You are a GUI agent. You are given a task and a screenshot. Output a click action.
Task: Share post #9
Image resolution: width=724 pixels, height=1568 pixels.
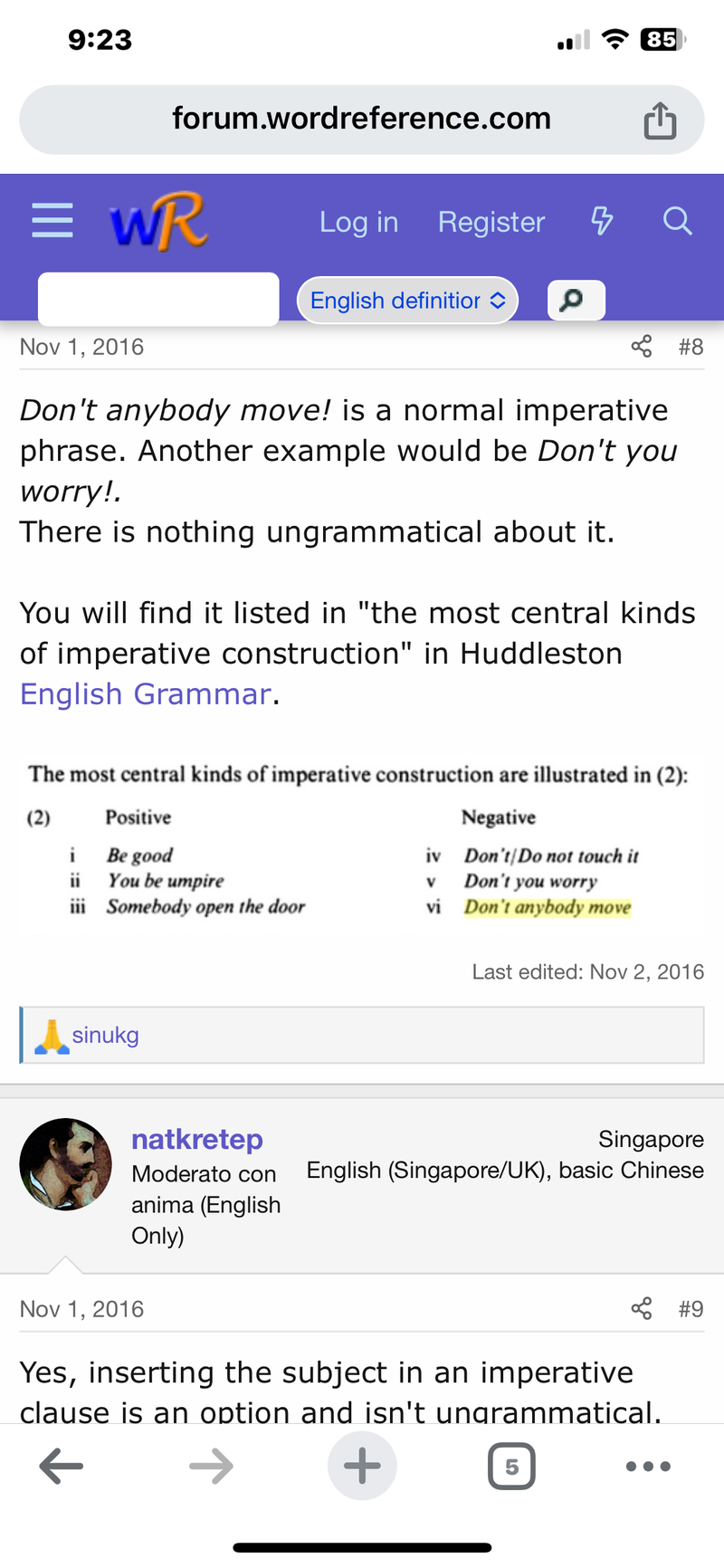click(641, 1309)
